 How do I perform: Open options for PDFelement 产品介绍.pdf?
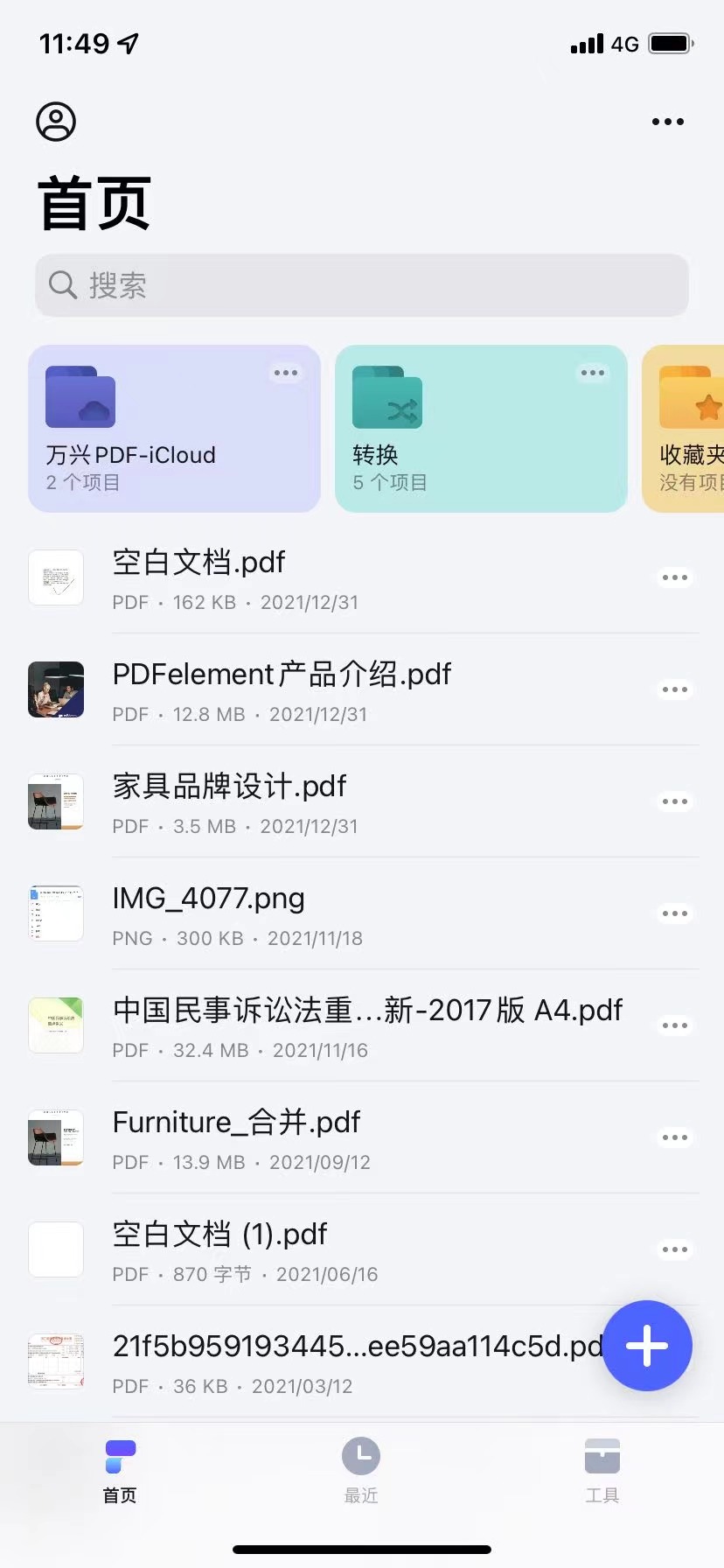pyautogui.click(x=674, y=689)
